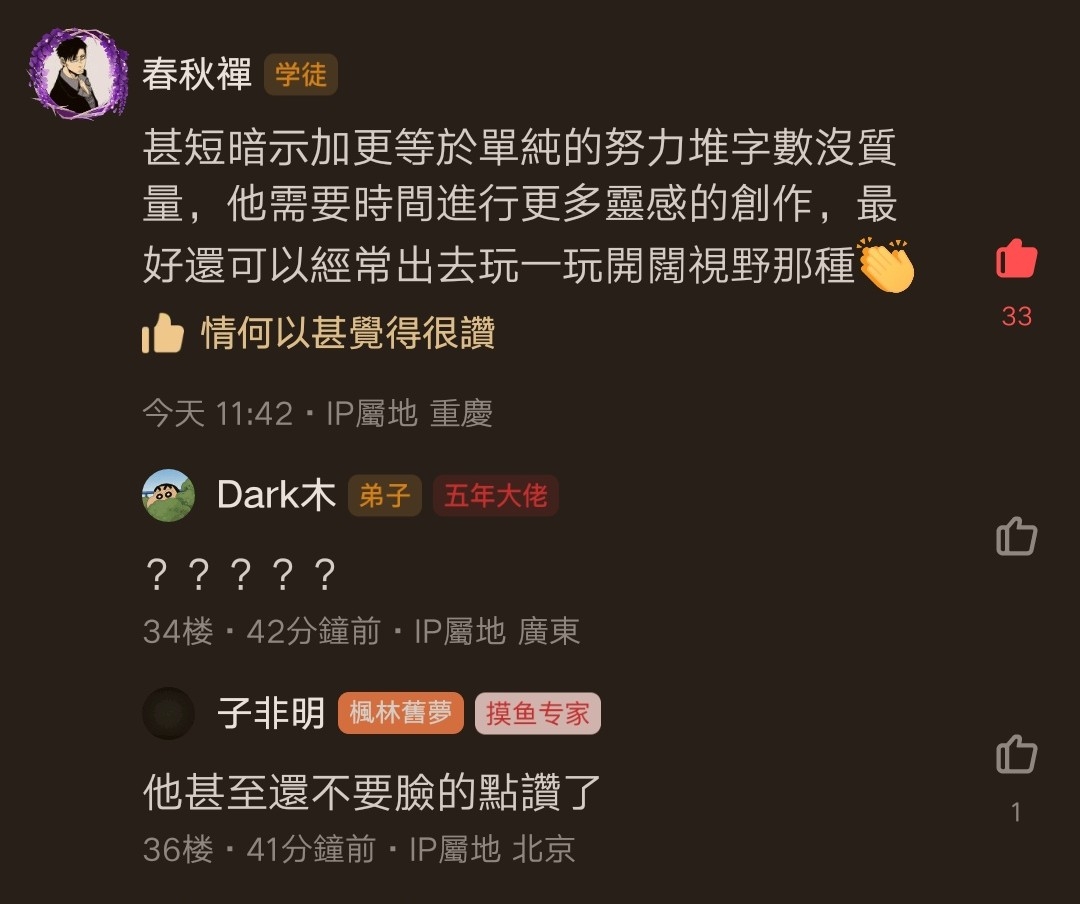Unlike 春秋禪's comment with the red thumb
This screenshot has height=904, width=1080.
pos(1016,259)
